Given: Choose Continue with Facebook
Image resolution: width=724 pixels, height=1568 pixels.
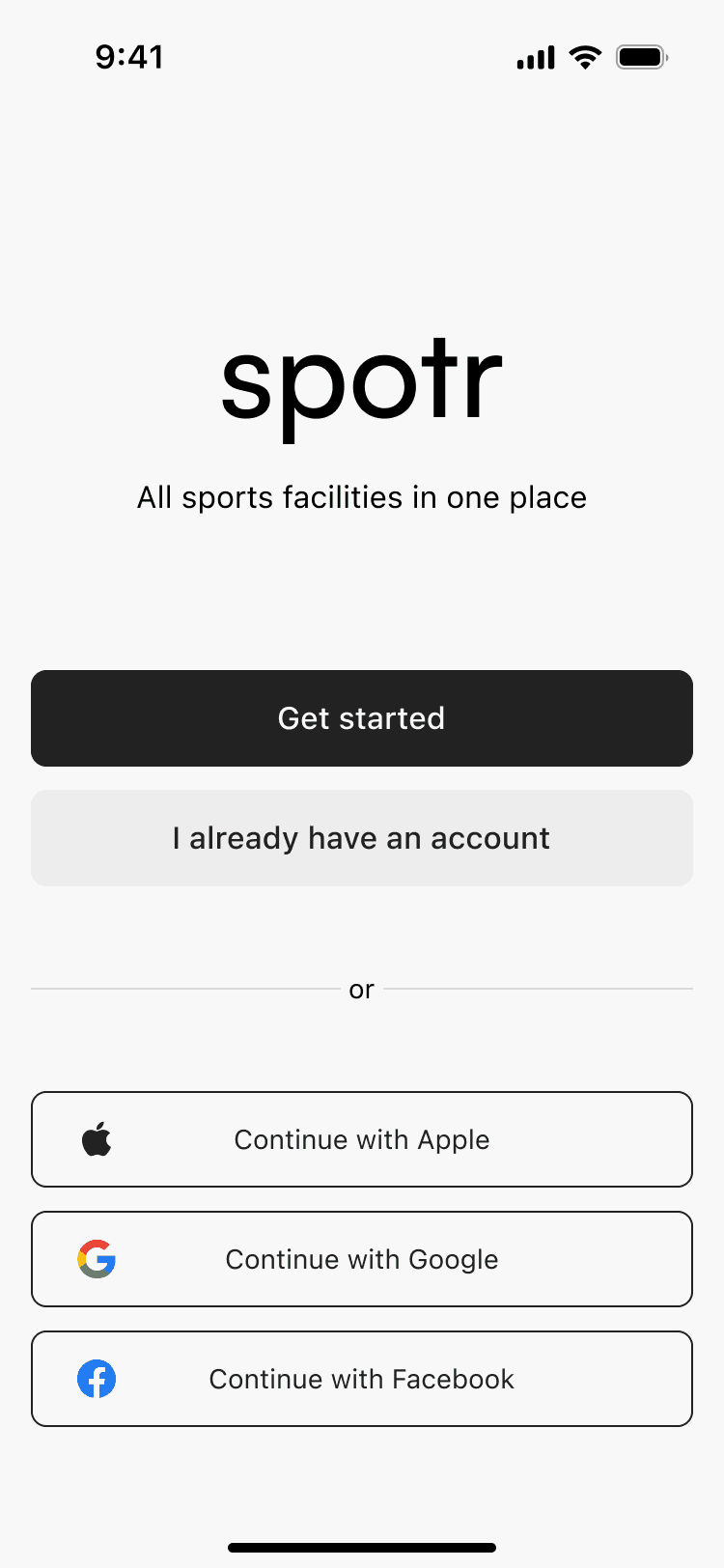Looking at the screenshot, I should click(361, 1379).
